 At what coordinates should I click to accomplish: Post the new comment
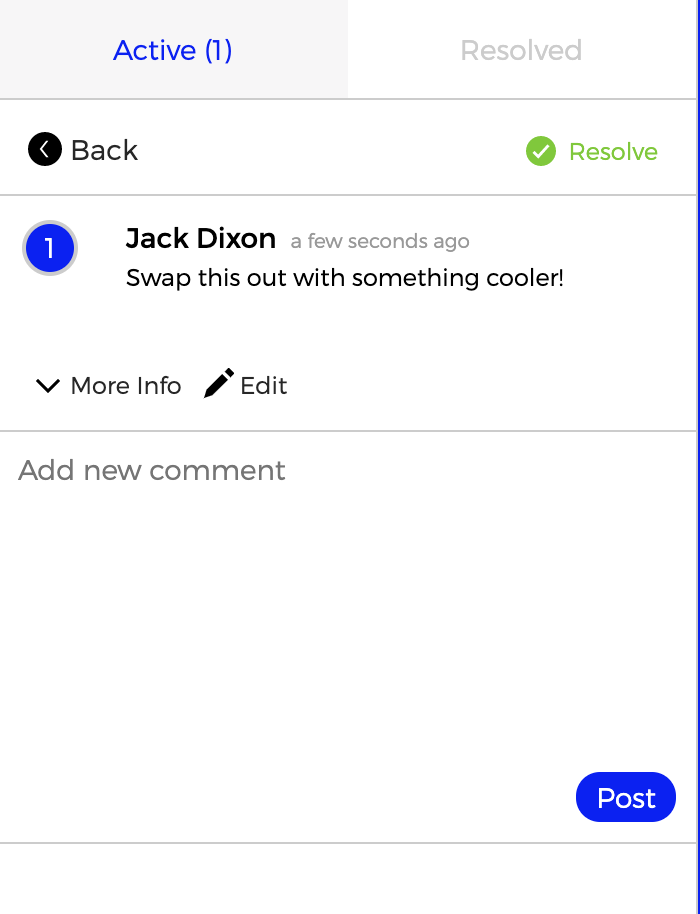click(x=626, y=798)
